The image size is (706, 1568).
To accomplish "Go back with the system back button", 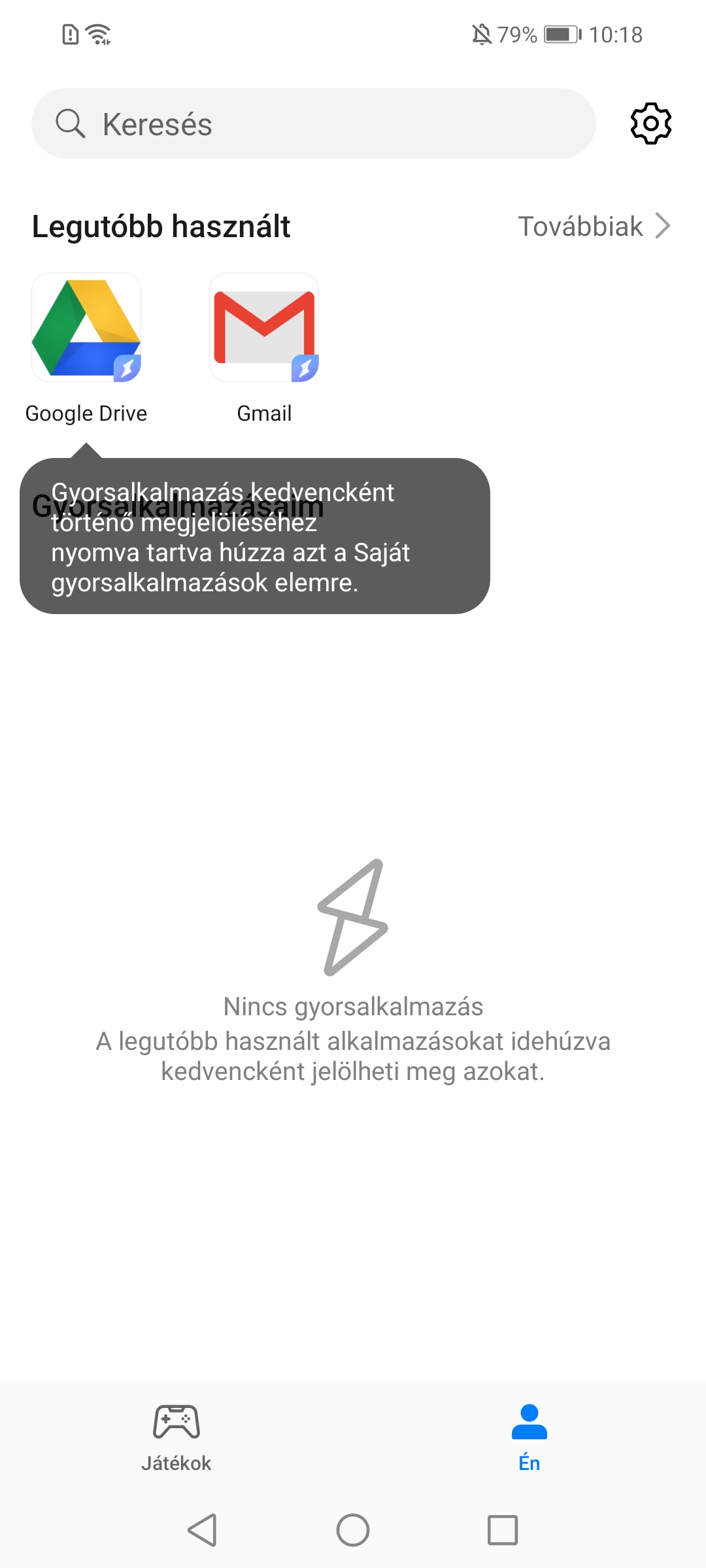I will [203, 1530].
